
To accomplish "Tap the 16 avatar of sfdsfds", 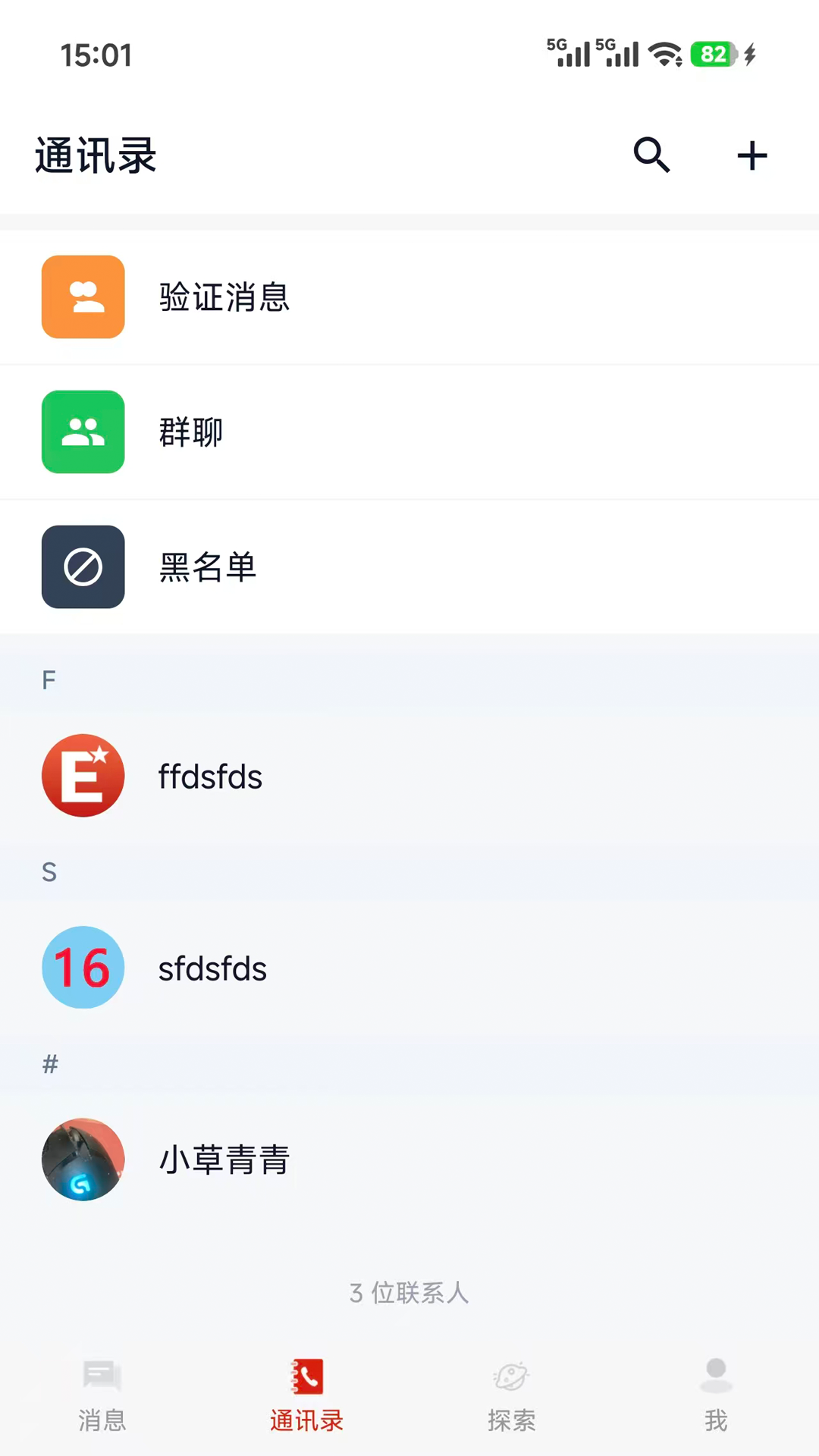I will pyautogui.click(x=83, y=968).
